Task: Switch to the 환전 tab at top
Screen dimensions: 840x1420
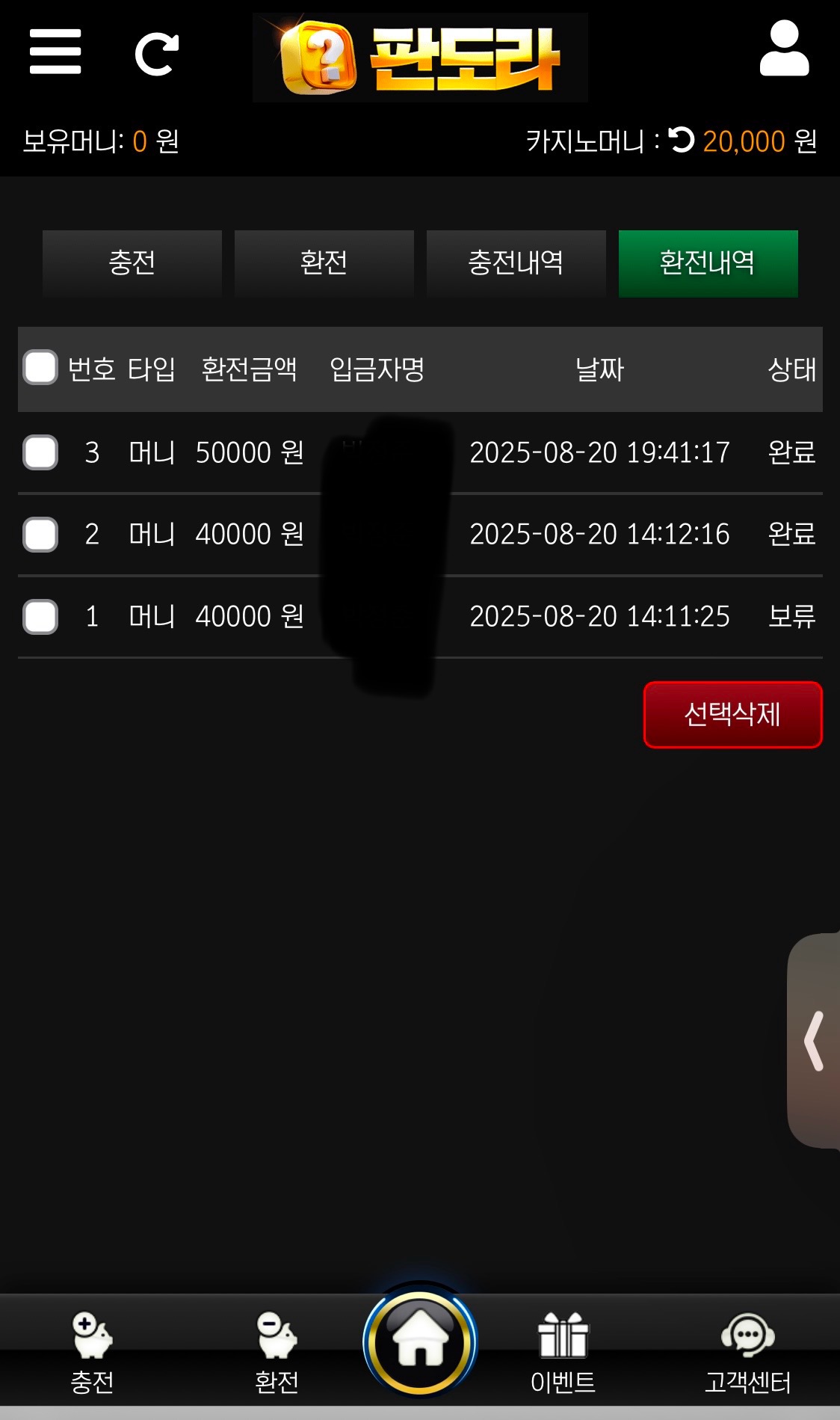Action: [x=324, y=263]
